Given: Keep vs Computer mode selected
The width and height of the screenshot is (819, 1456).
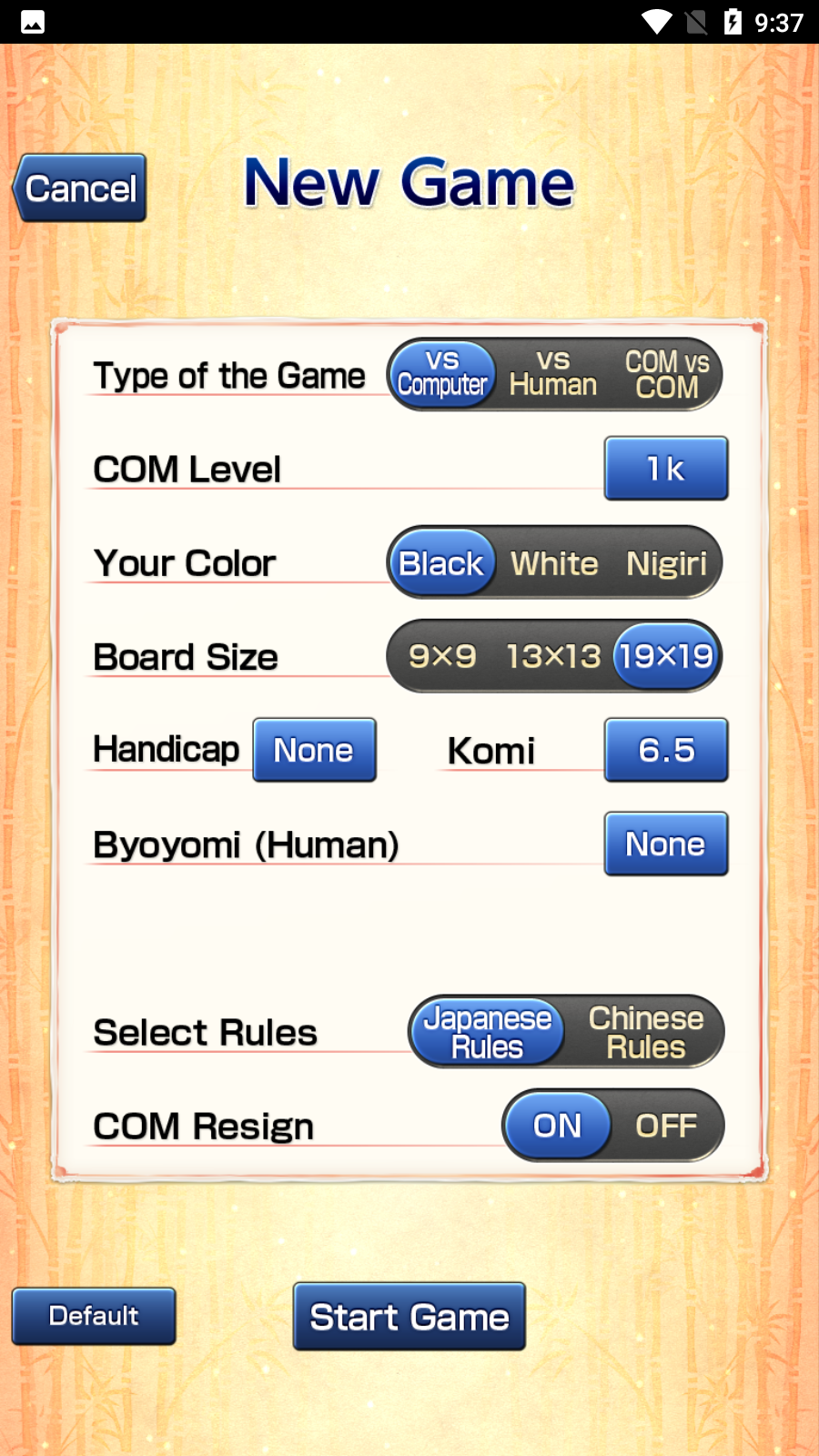Looking at the screenshot, I should (x=441, y=374).
